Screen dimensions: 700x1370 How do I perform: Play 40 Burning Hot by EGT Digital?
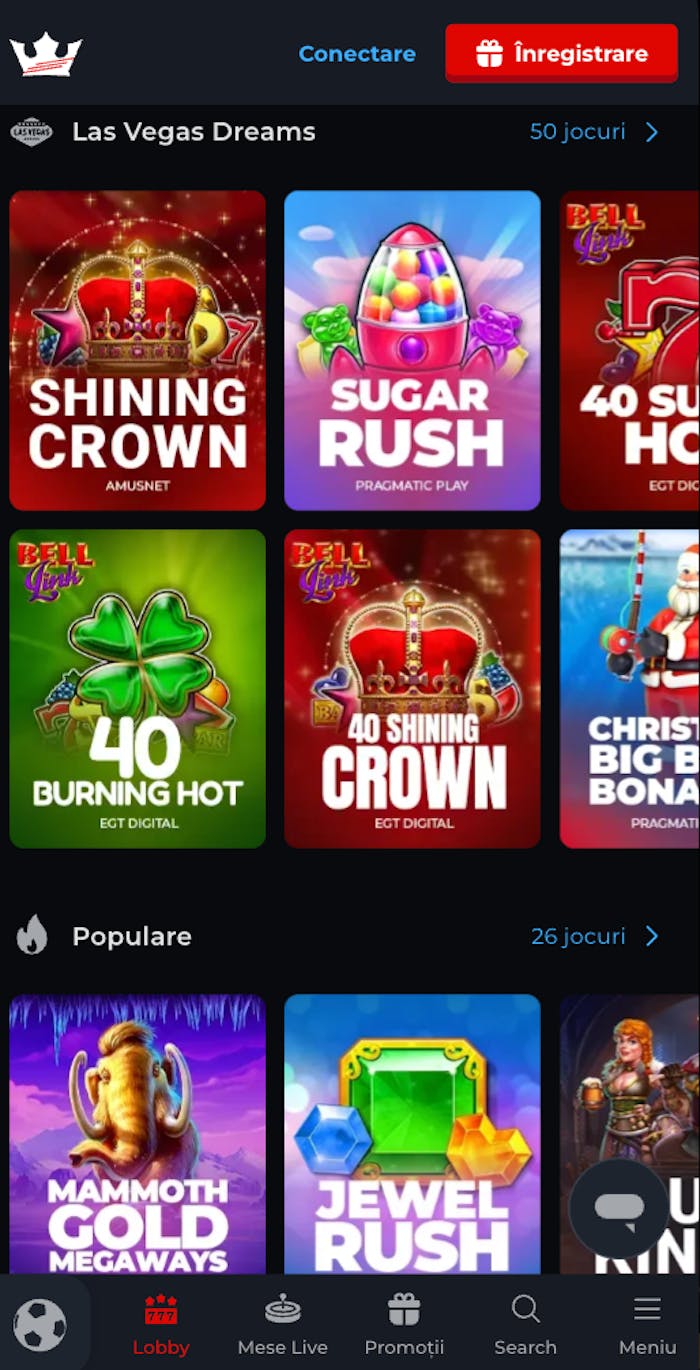(x=138, y=688)
